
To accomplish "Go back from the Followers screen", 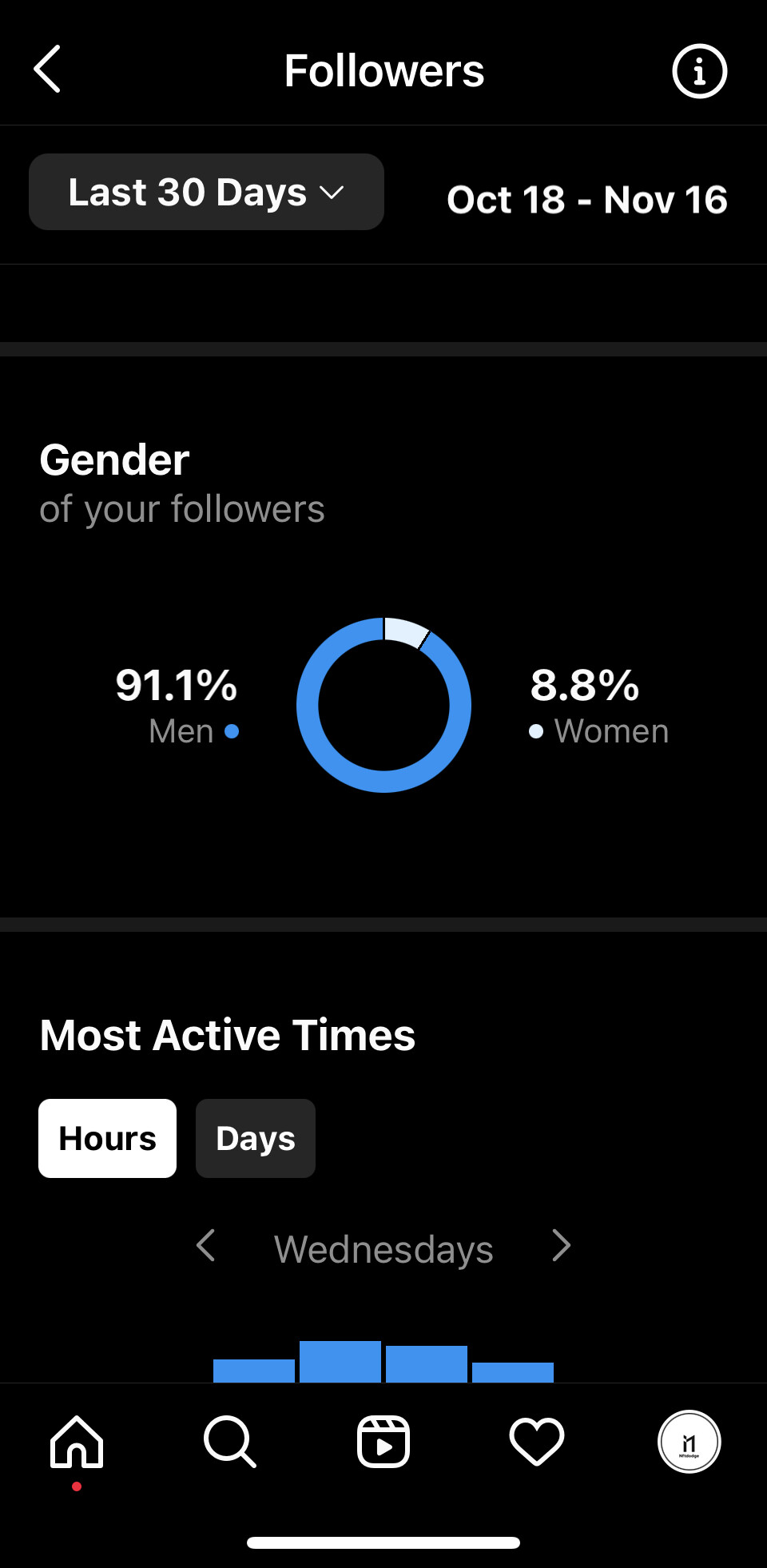I will click(x=47, y=70).
